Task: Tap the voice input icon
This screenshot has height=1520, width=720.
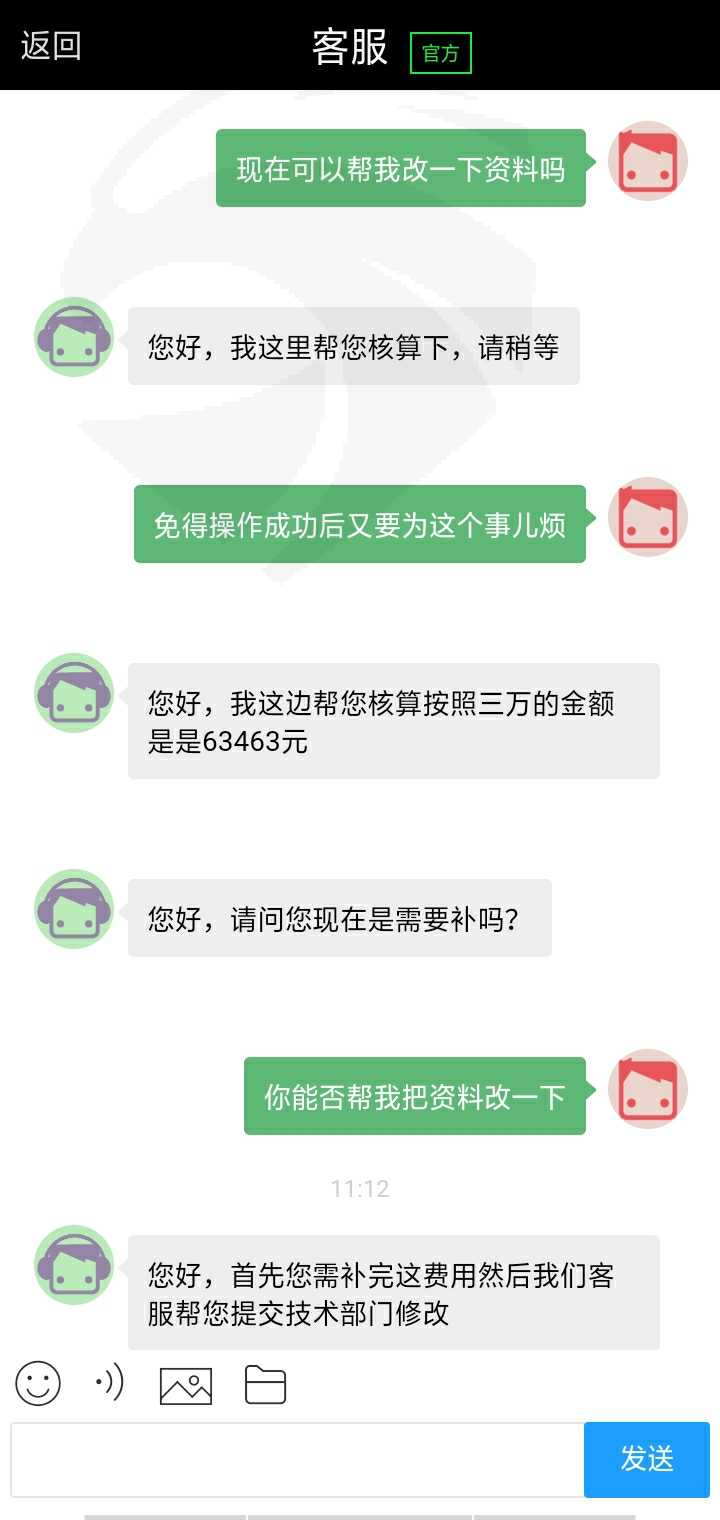Action: pos(110,1384)
